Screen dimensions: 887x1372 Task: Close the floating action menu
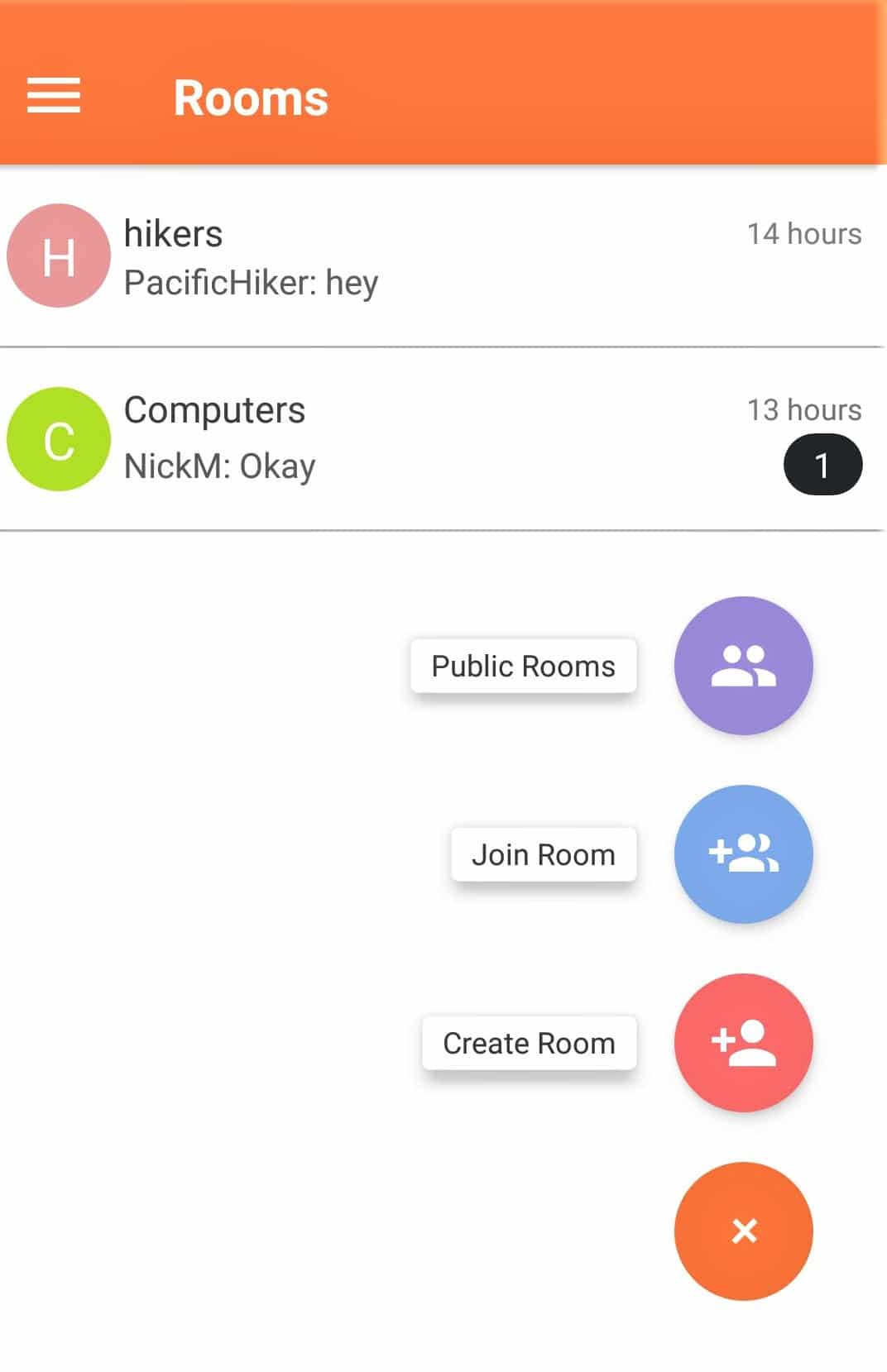tap(743, 1231)
